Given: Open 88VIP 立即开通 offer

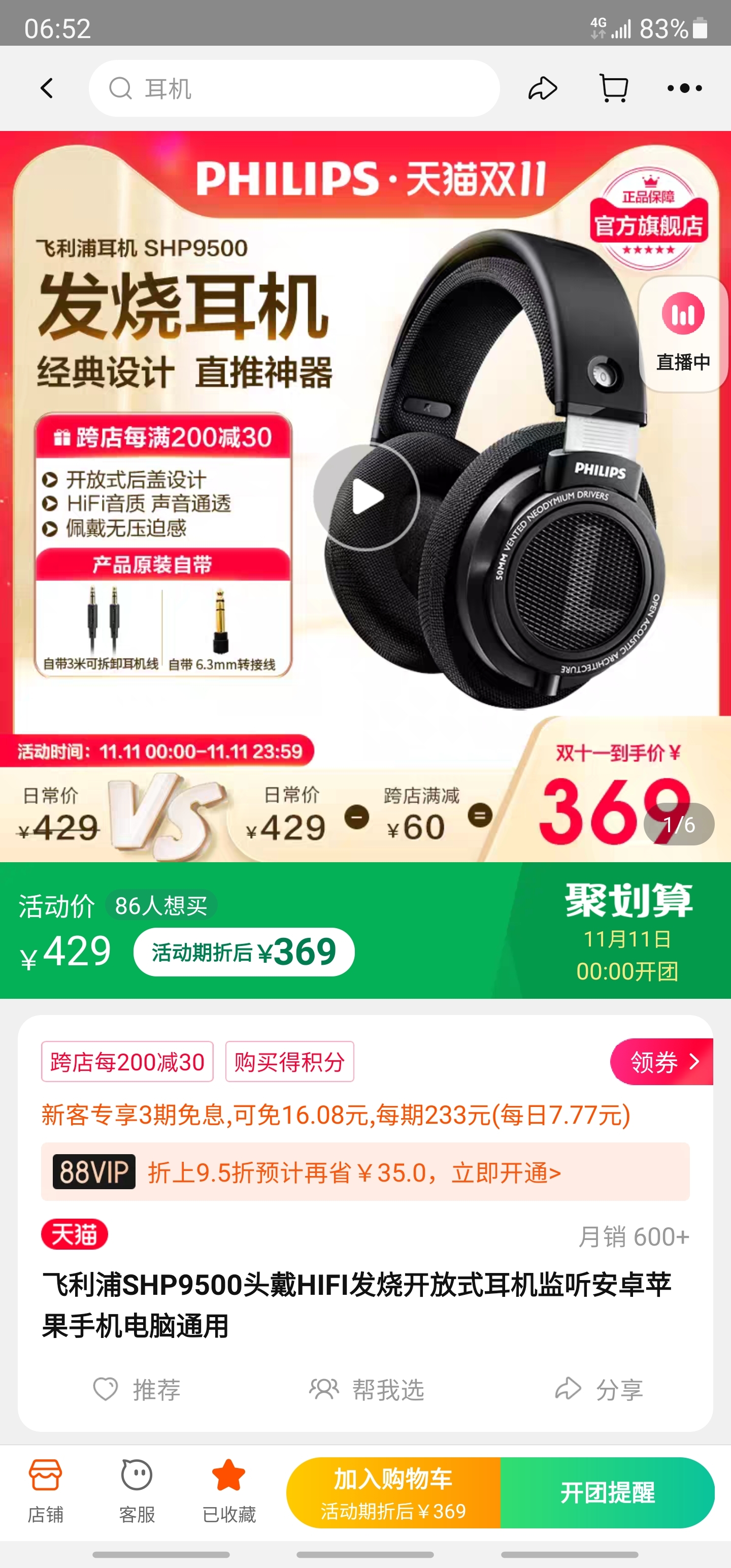Looking at the screenshot, I should (x=365, y=1172).
